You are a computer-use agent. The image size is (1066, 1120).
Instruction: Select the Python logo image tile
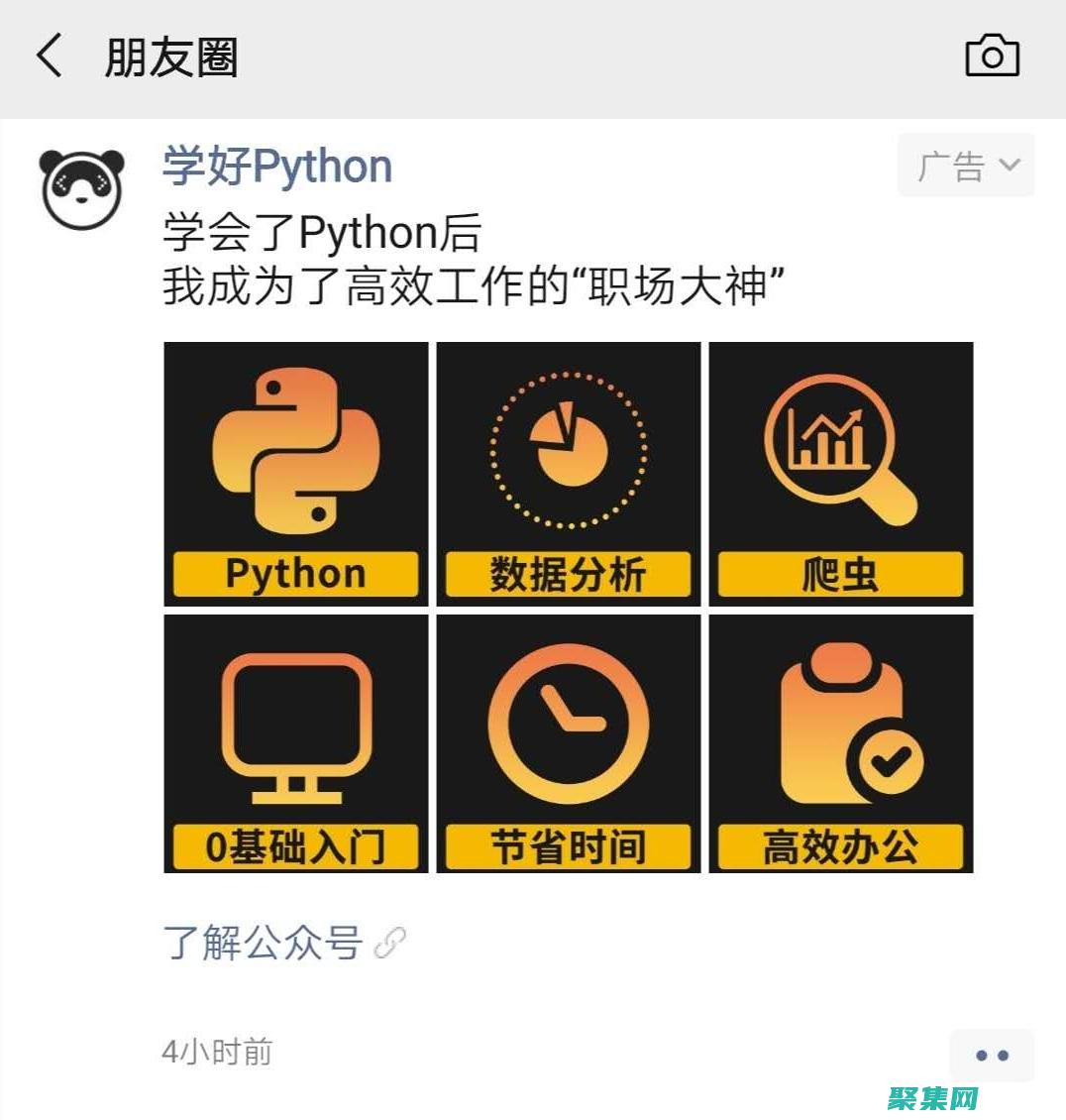[295, 472]
